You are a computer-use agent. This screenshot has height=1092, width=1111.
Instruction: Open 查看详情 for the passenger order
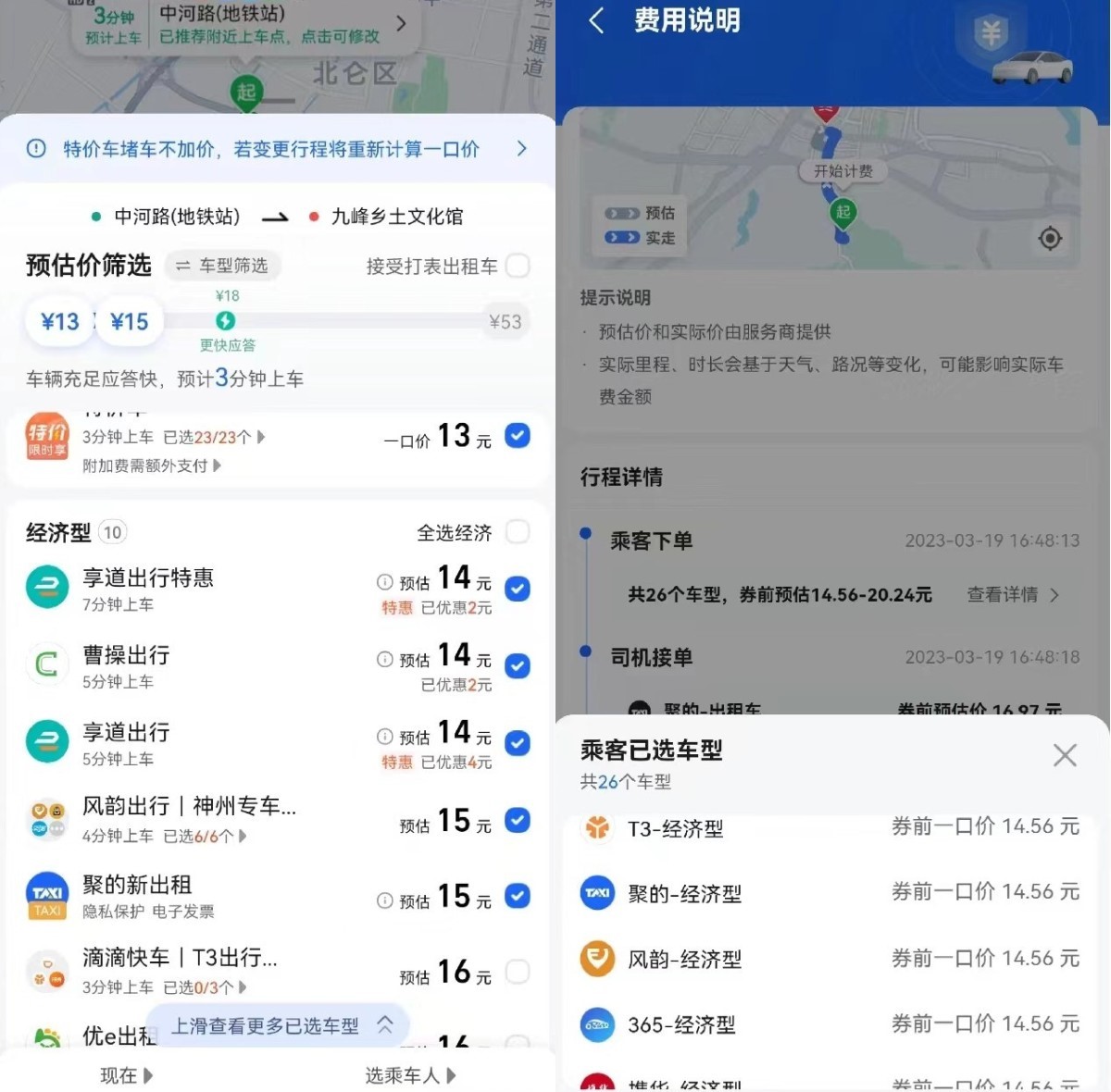click(1012, 595)
